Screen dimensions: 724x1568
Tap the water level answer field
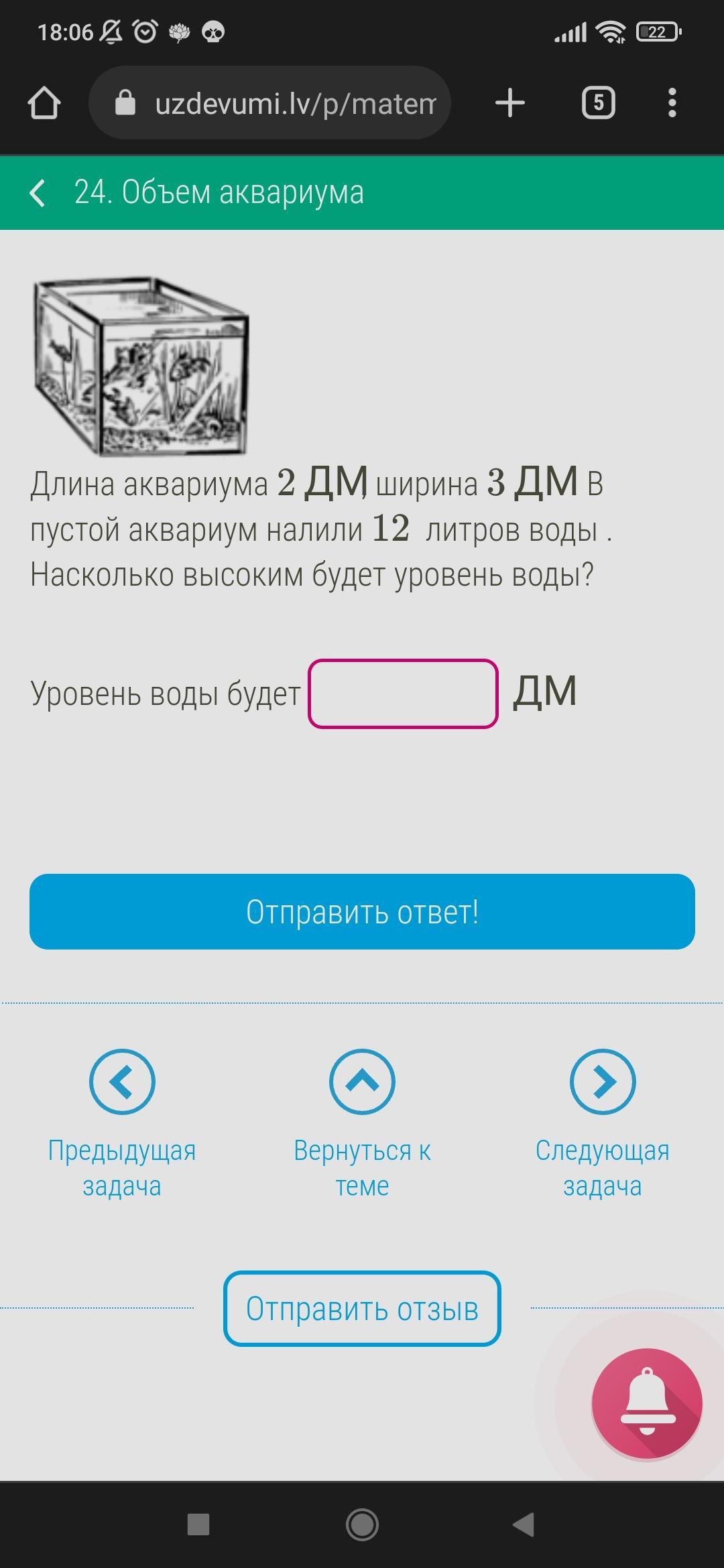[402, 694]
